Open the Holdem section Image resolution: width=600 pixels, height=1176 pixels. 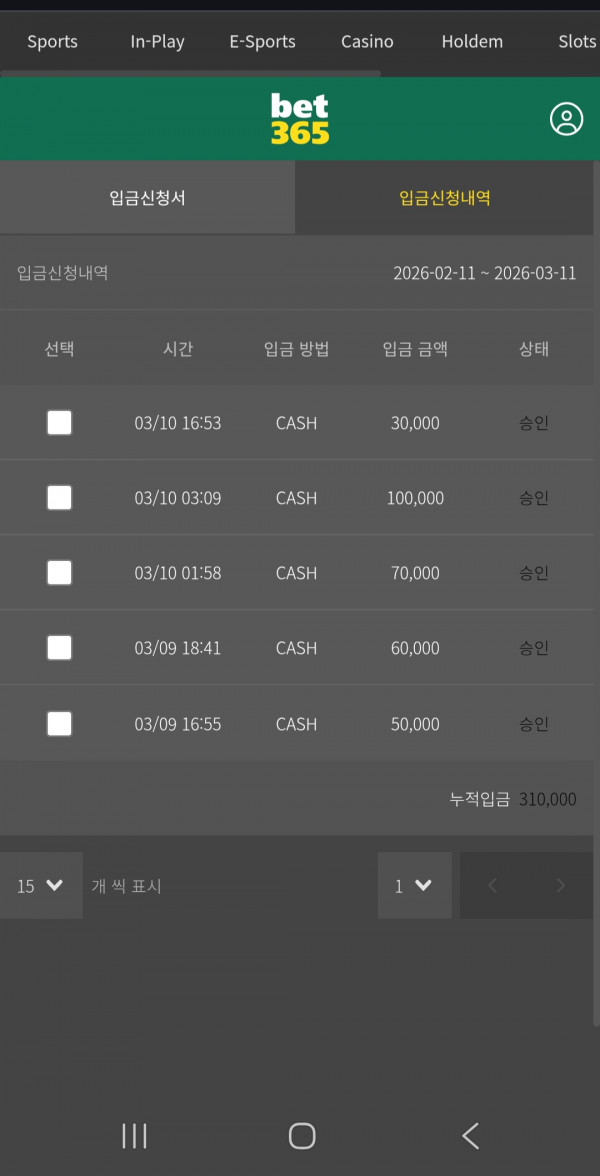pos(472,42)
